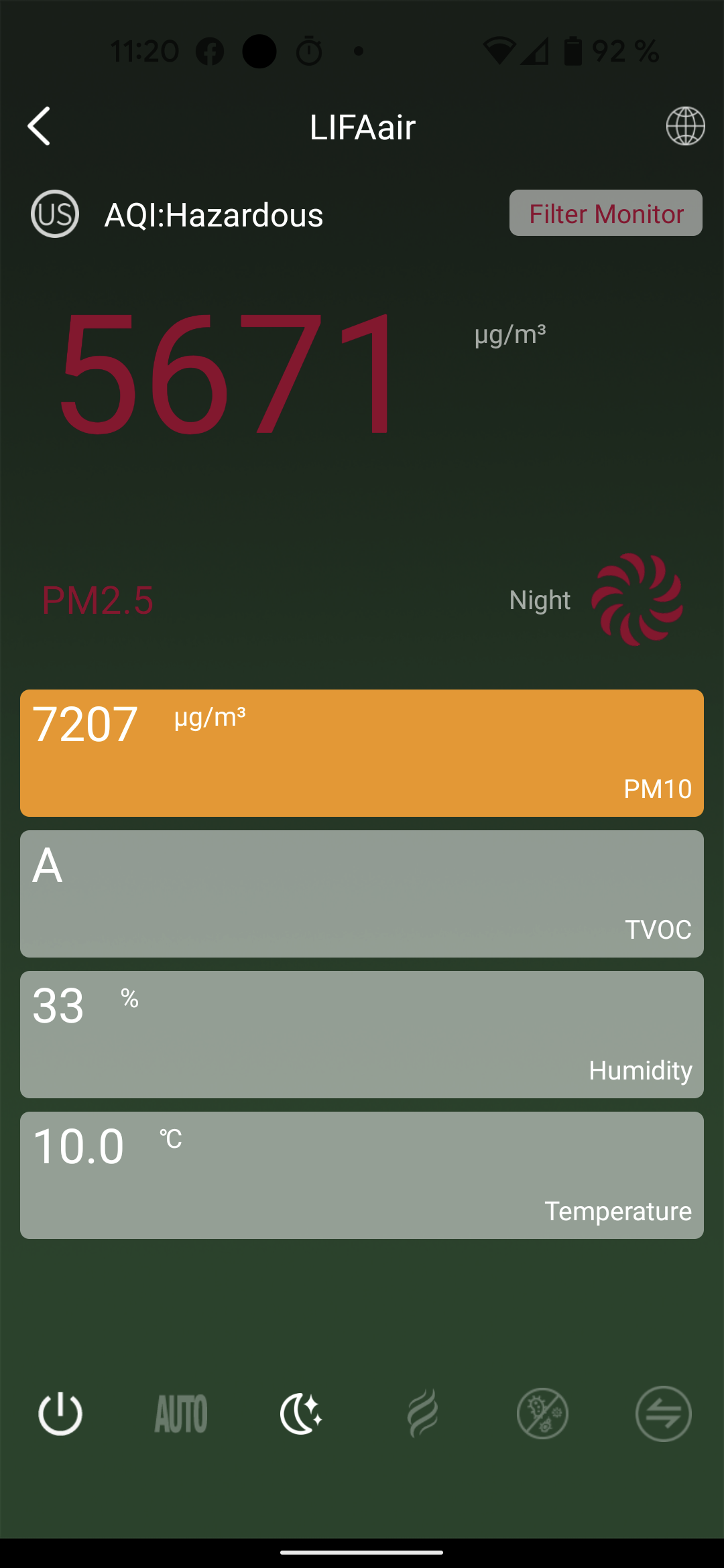The image size is (724, 1568).
Task: Select the TVOC reading card
Action: click(362, 894)
